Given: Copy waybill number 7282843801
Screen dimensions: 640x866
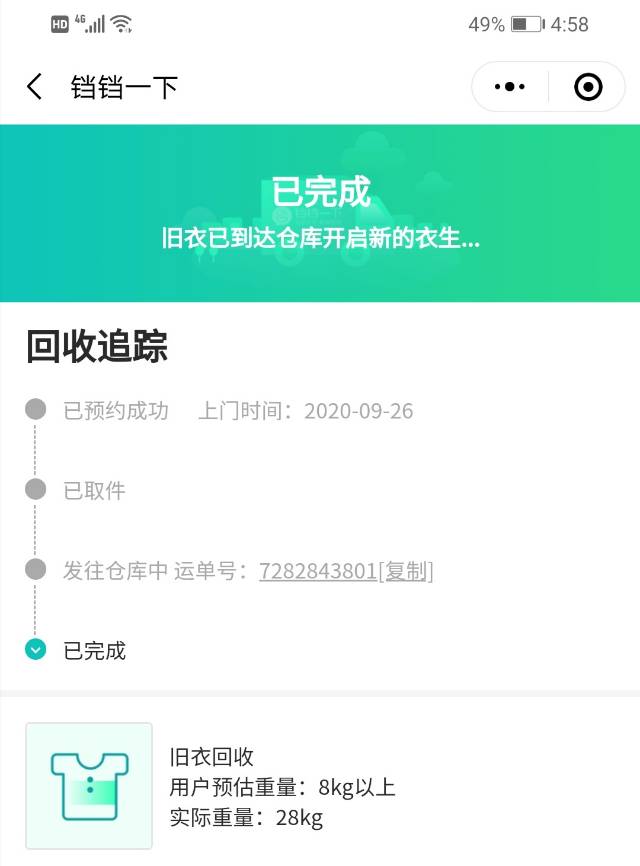Looking at the screenshot, I should 406,571.
